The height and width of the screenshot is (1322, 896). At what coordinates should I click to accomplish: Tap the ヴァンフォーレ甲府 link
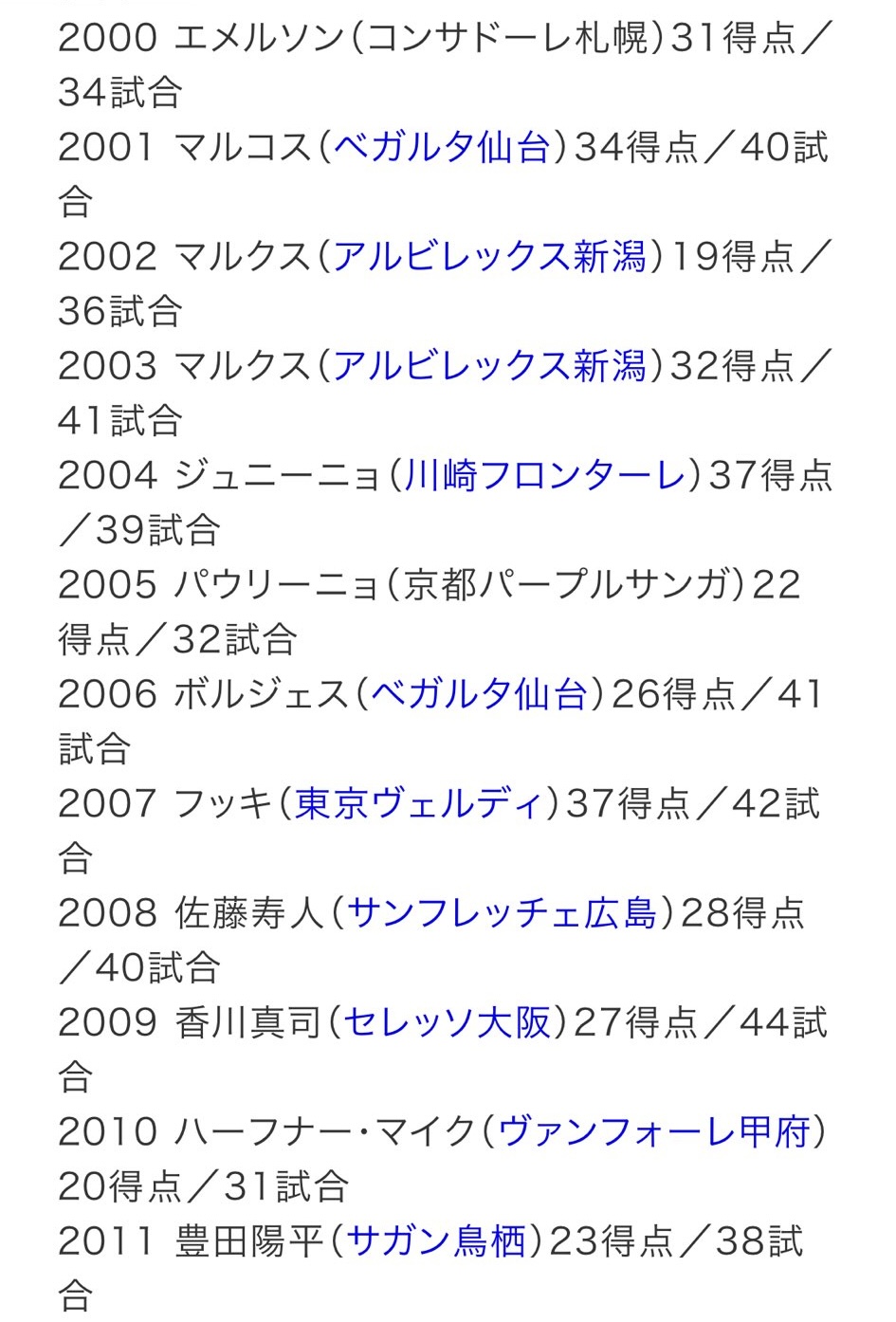(x=654, y=1131)
